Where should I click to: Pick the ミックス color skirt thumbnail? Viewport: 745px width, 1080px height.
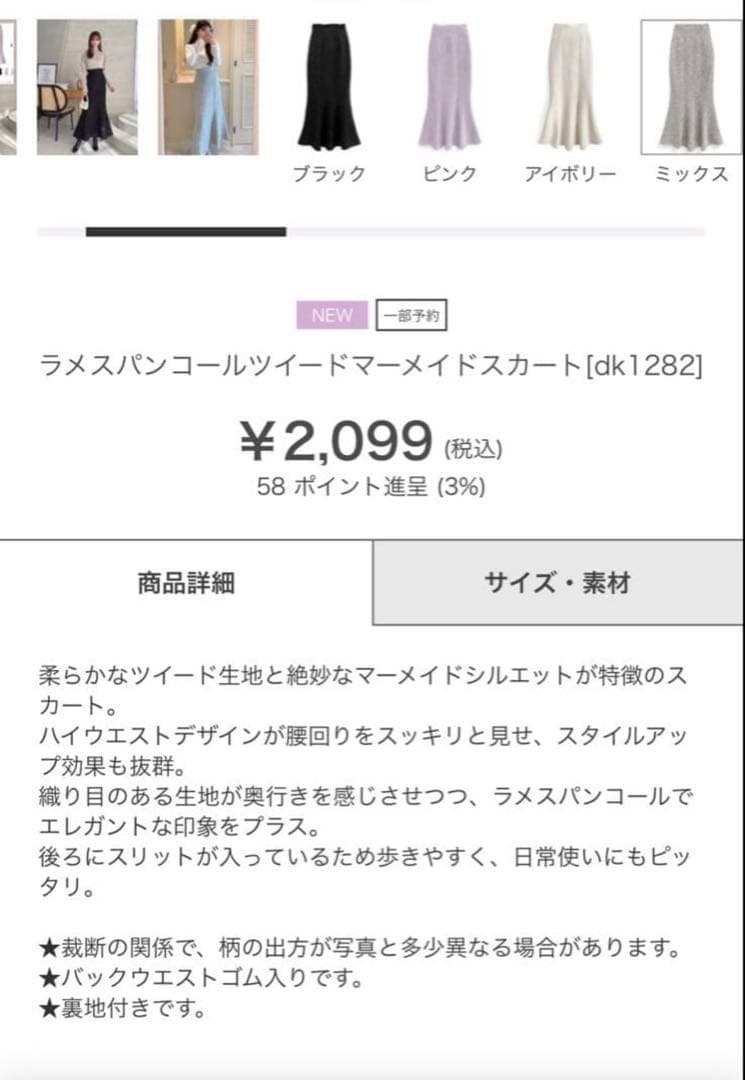point(691,86)
